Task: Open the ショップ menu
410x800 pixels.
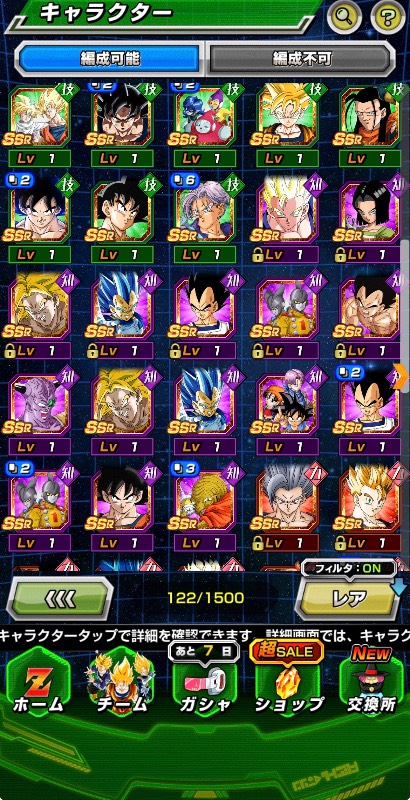Action: click(289, 681)
